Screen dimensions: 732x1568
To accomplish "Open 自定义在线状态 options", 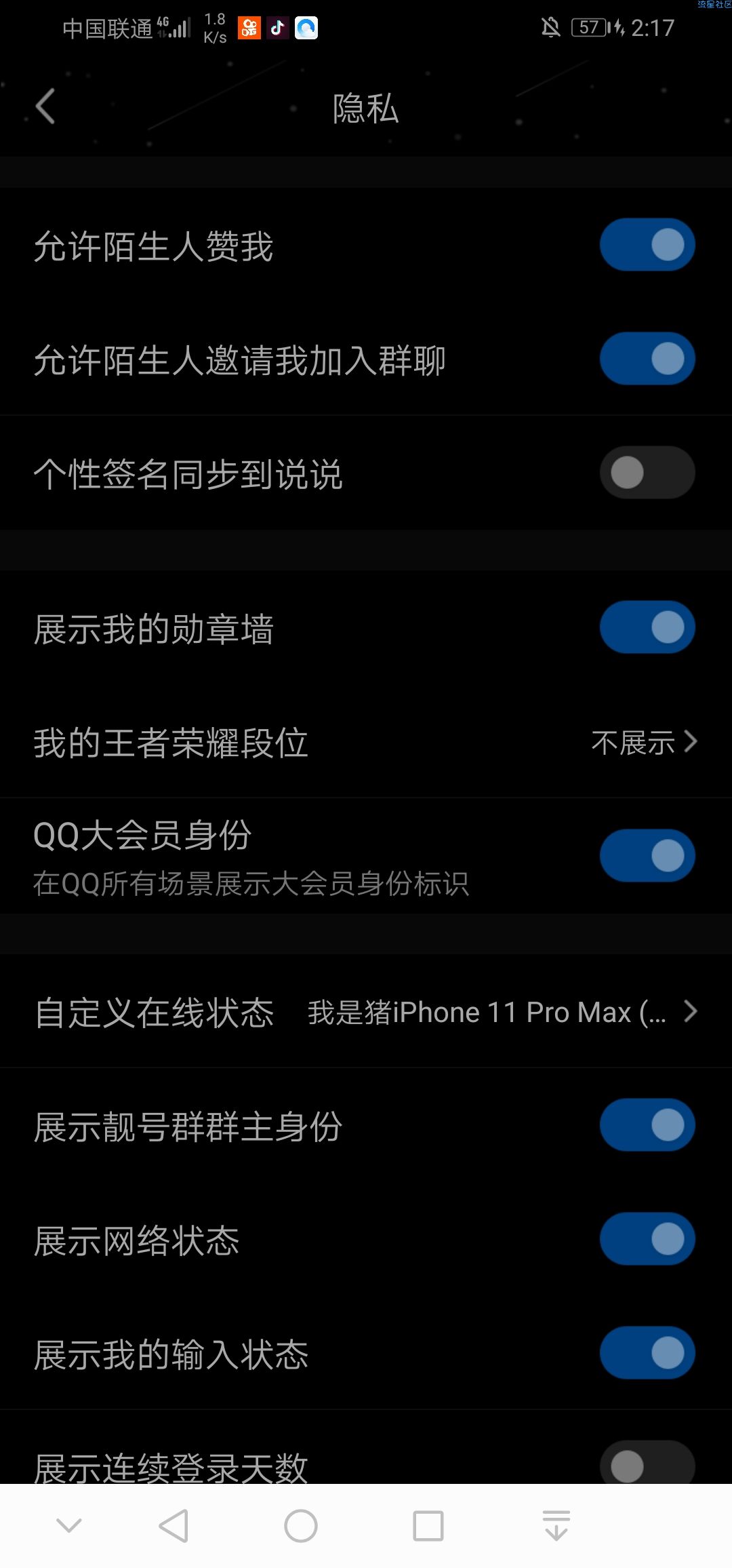I will click(366, 1012).
